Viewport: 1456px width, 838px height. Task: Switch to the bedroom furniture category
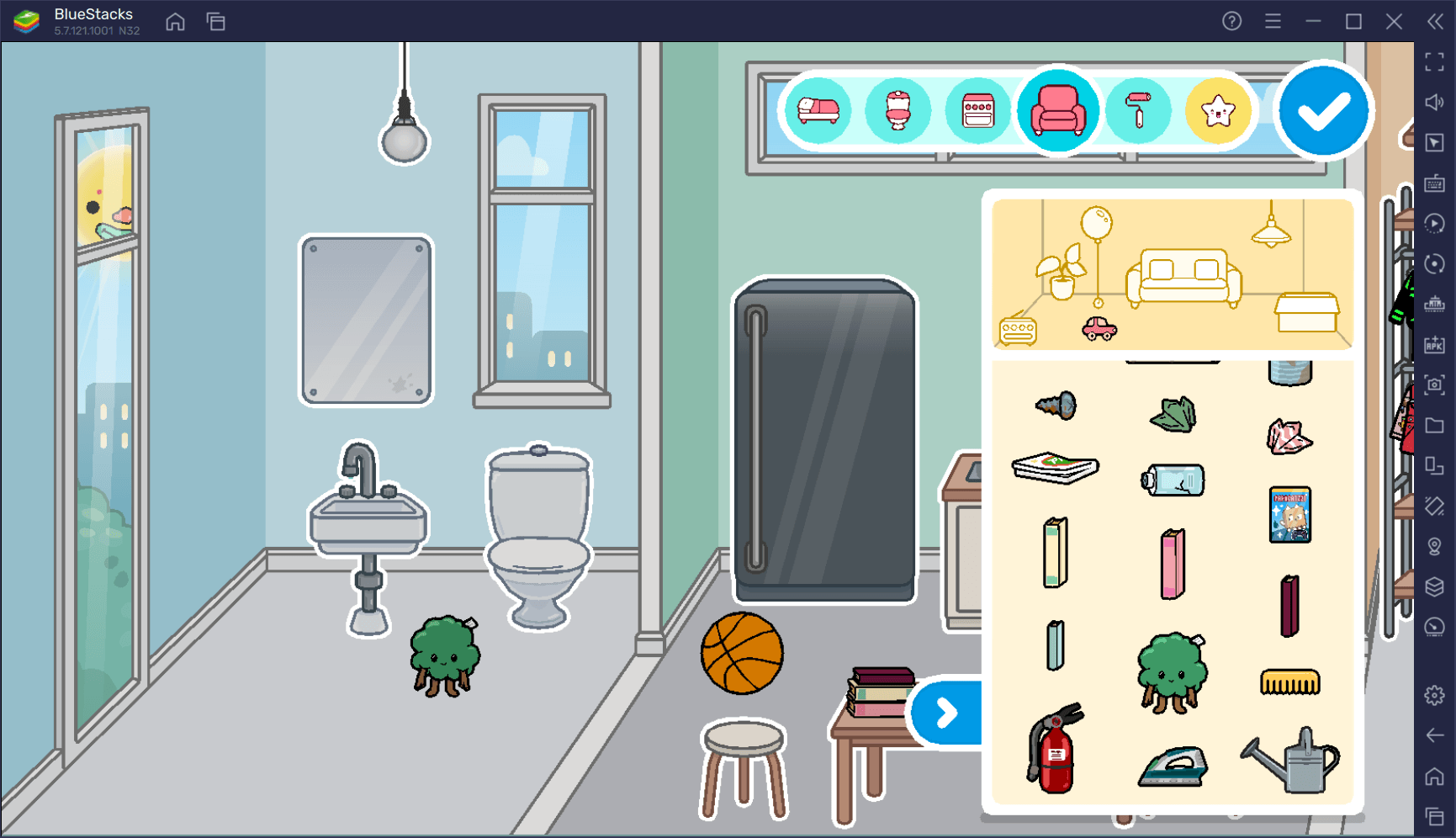coord(818,110)
